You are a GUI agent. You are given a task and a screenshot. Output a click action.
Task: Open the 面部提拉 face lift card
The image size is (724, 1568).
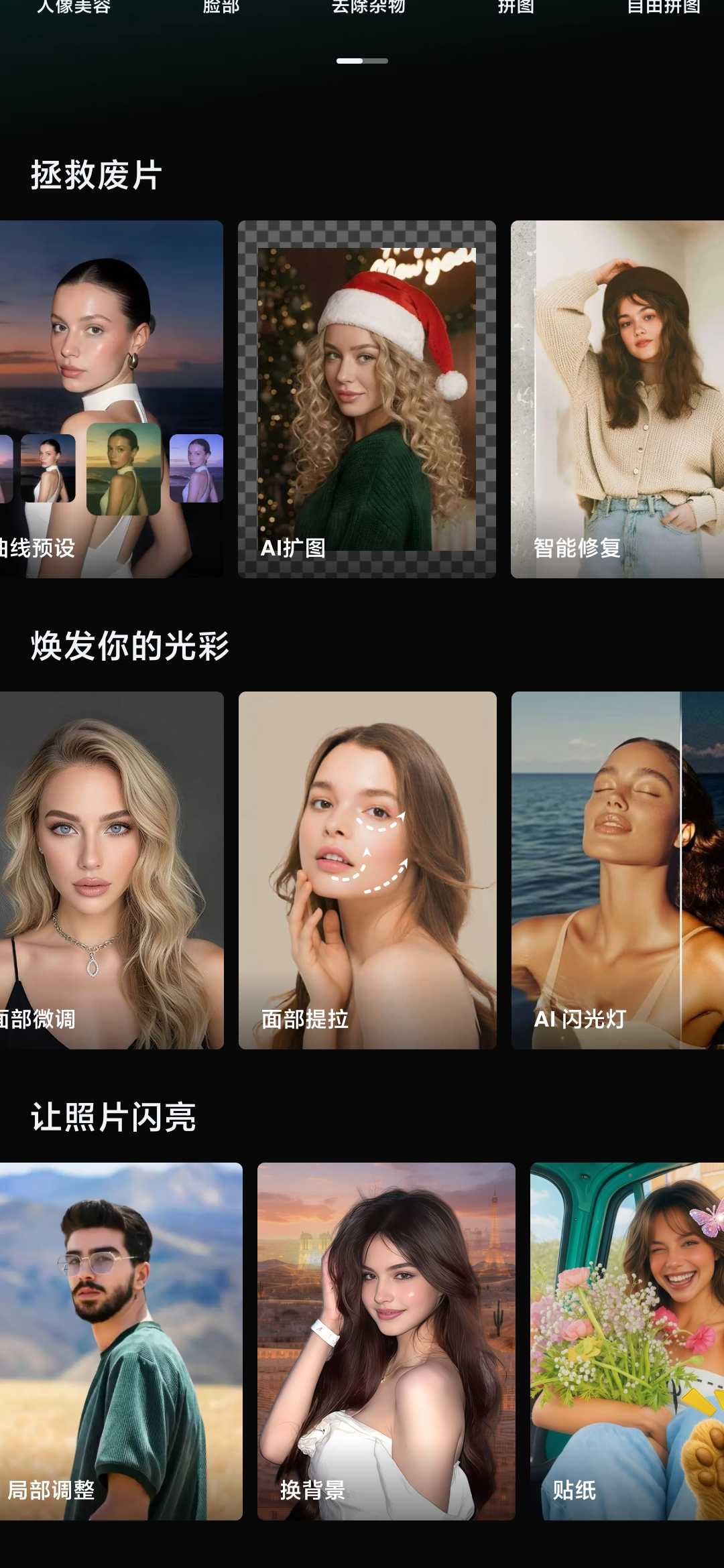pos(367,870)
